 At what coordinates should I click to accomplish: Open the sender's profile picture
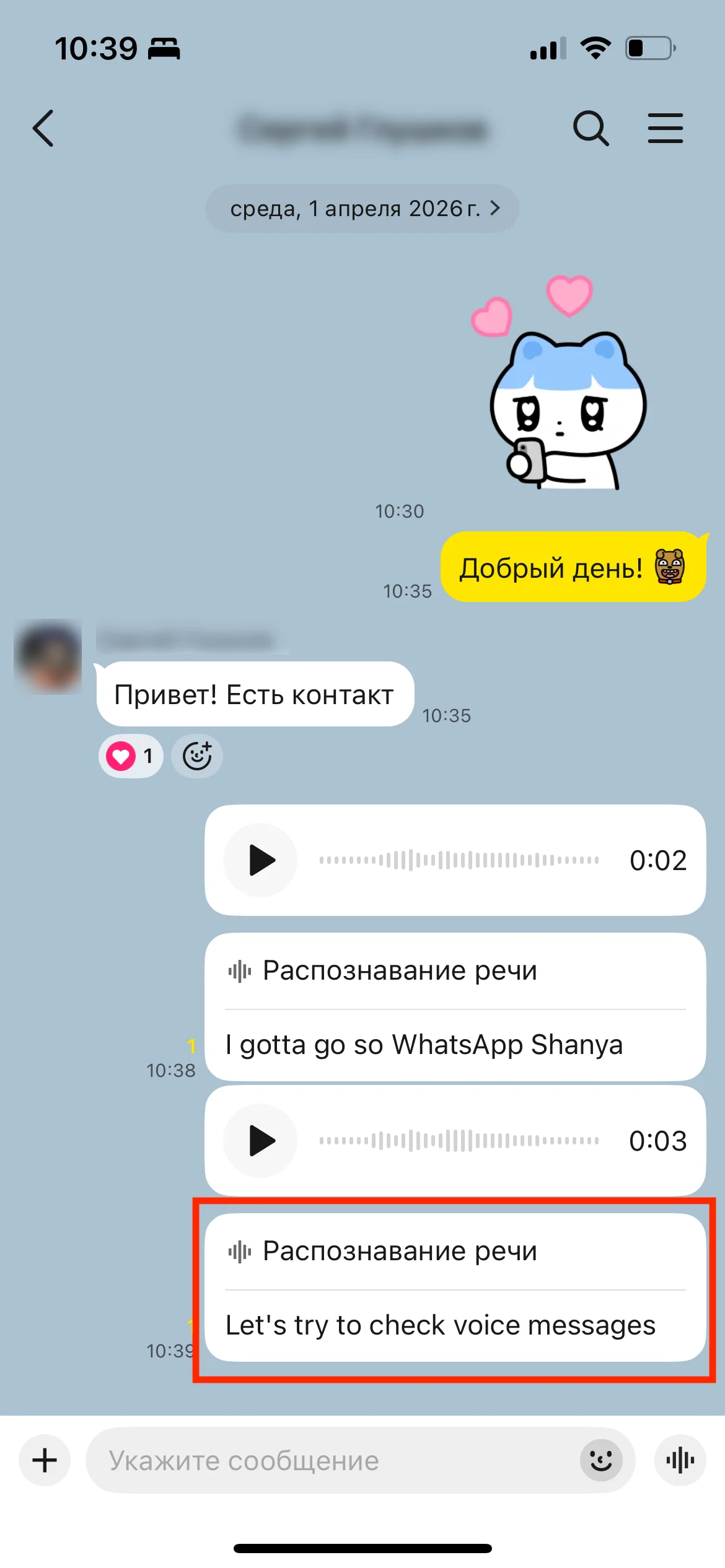(x=48, y=656)
